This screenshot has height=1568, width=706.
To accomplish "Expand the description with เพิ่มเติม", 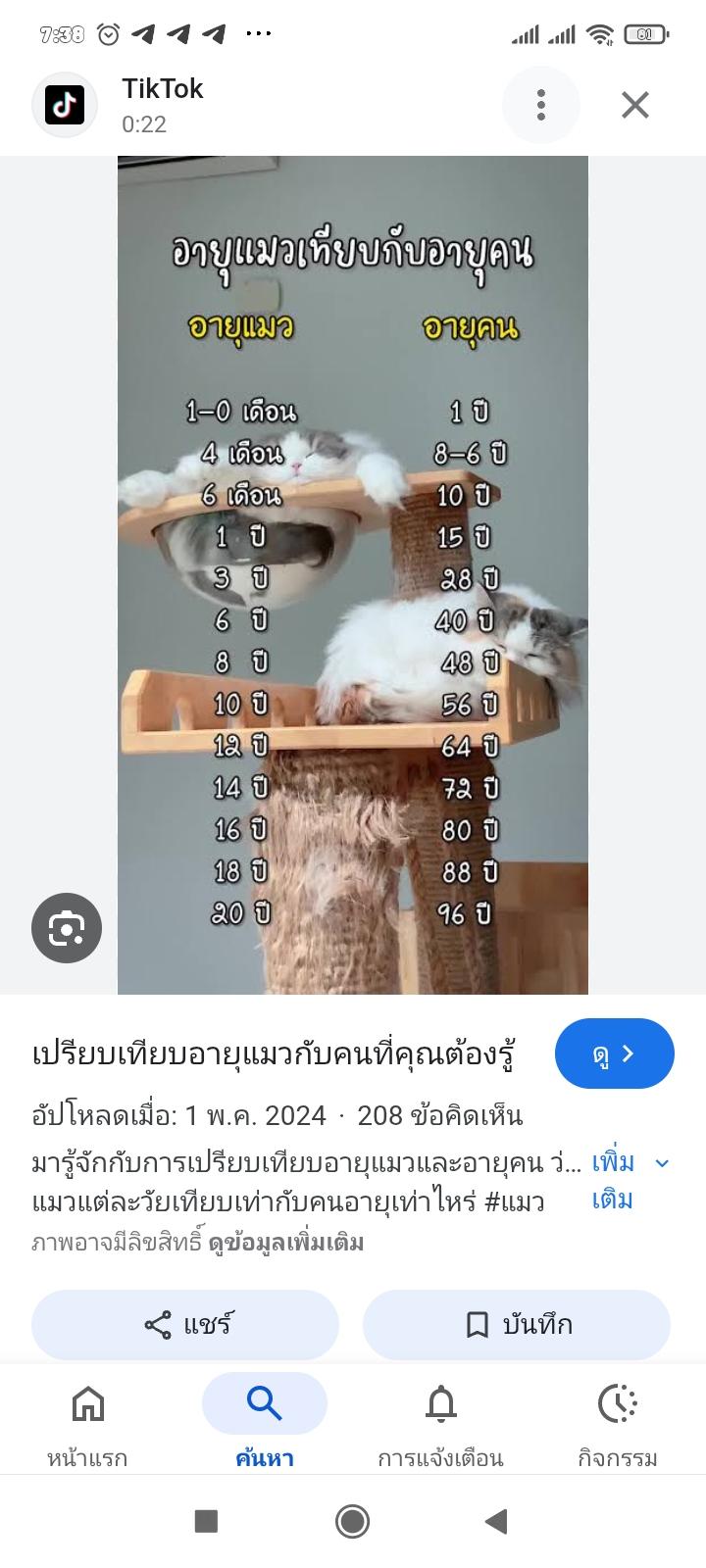I will click(630, 1180).
